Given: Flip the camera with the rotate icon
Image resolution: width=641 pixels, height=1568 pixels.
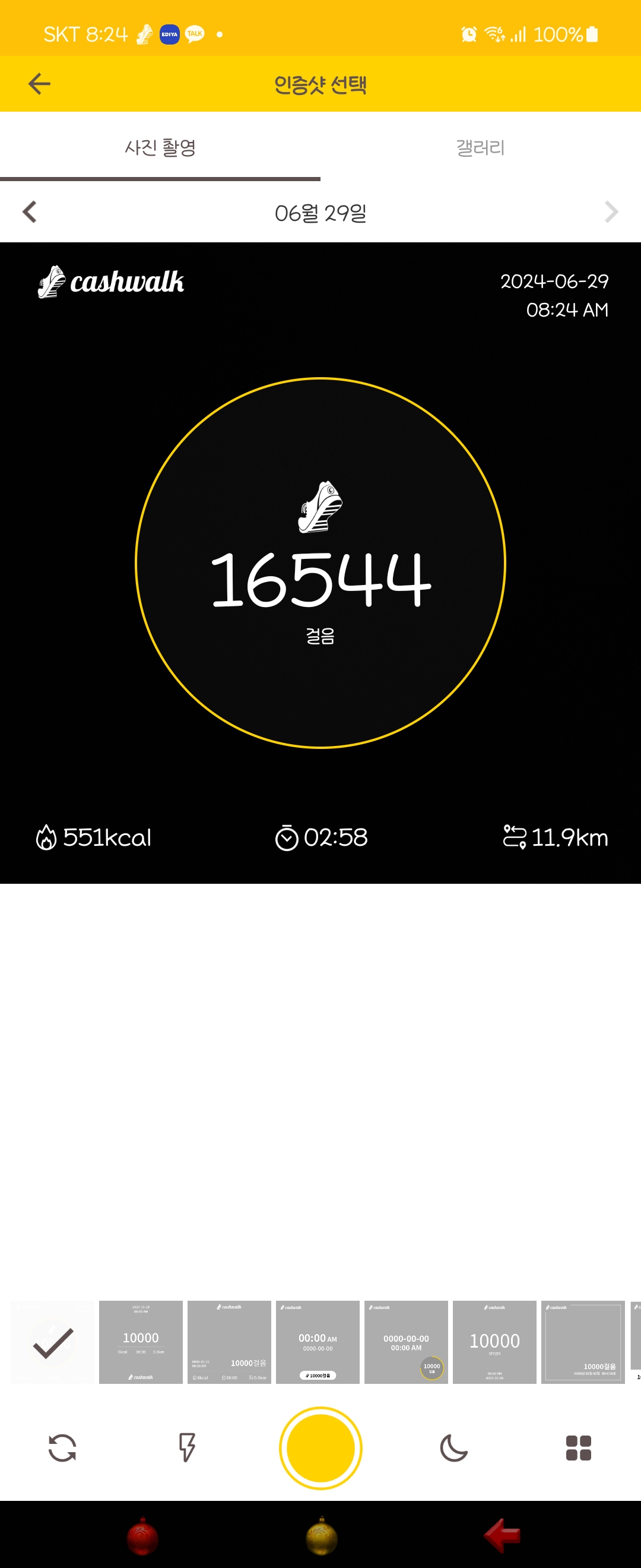Looking at the screenshot, I should pyautogui.click(x=62, y=1447).
